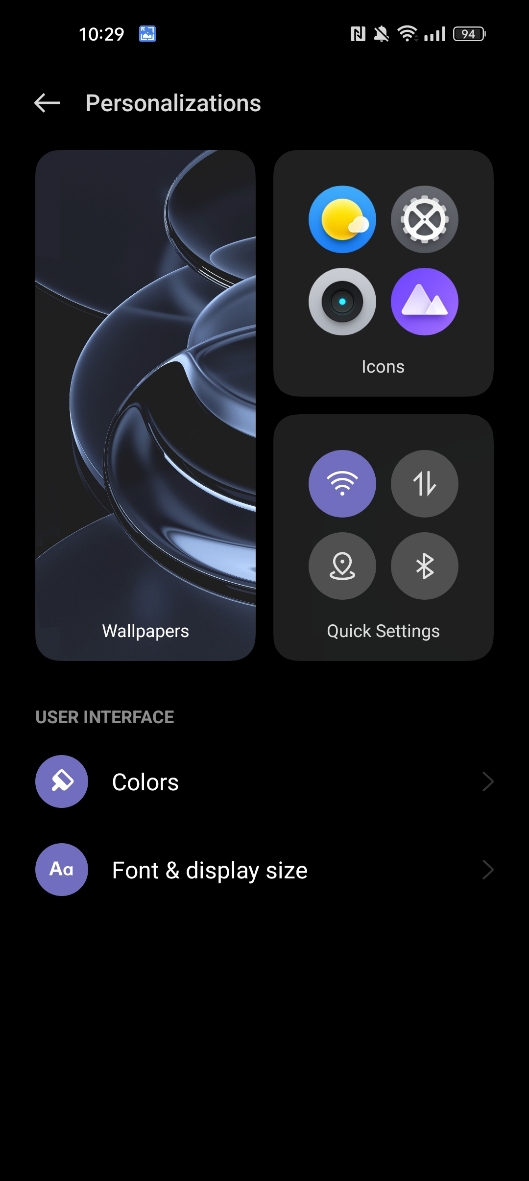The height and width of the screenshot is (1181, 529).
Task: Open the Quick Settings card
Action: coord(383,537)
